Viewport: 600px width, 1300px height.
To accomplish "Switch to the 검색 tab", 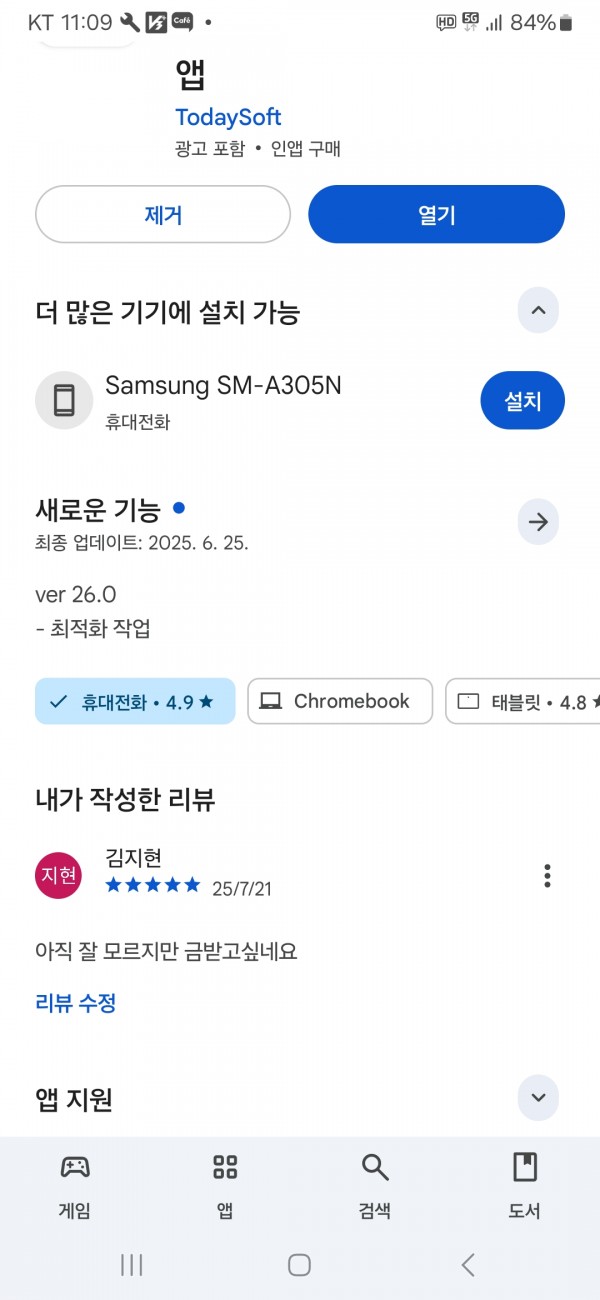I will pos(375,1186).
